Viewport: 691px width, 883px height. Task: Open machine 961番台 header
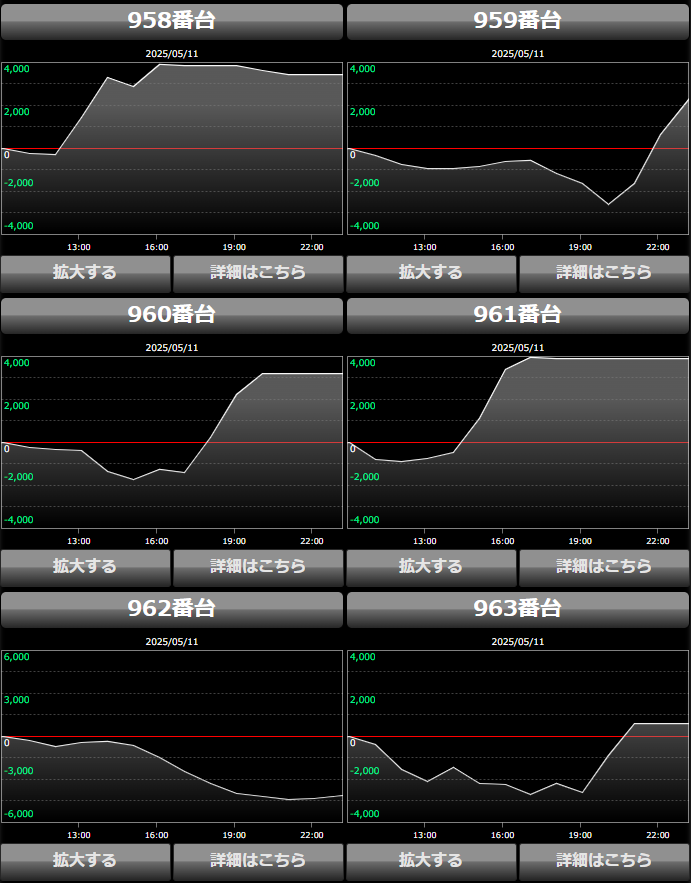click(518, 315)
